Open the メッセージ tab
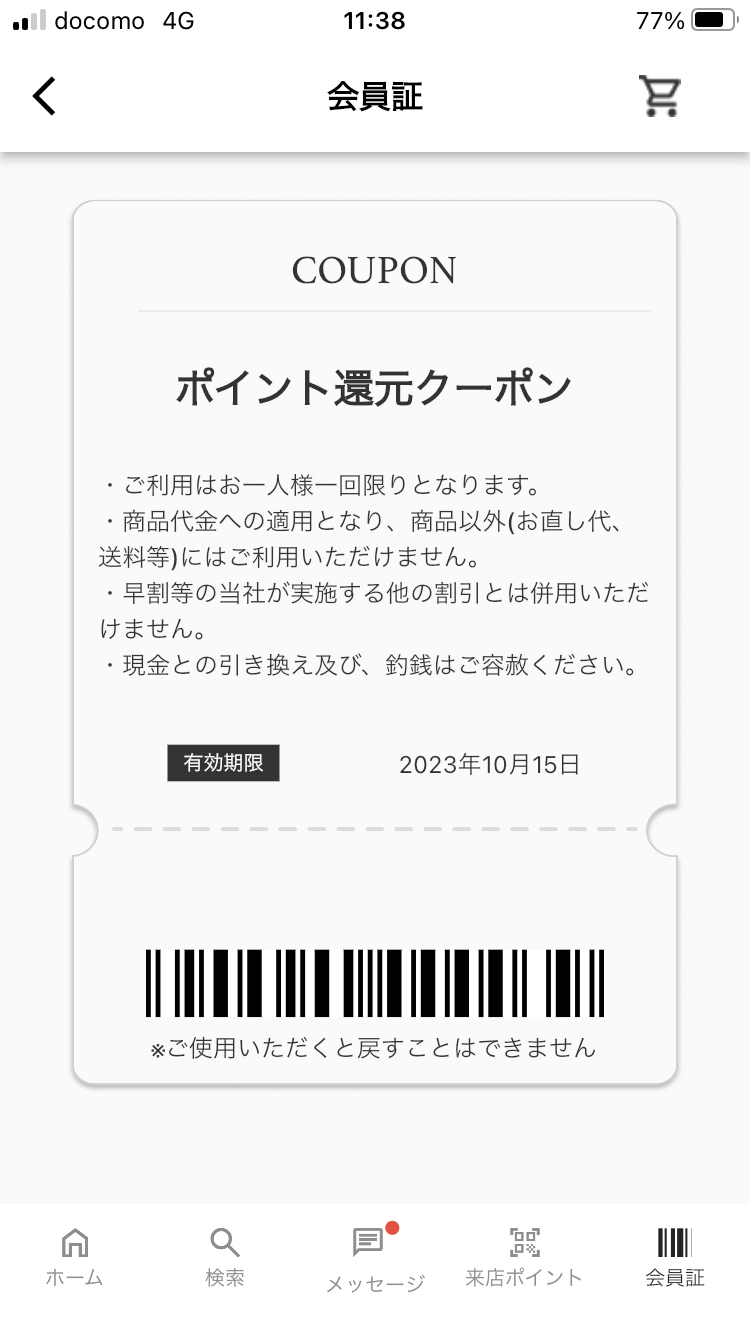 375,1258
